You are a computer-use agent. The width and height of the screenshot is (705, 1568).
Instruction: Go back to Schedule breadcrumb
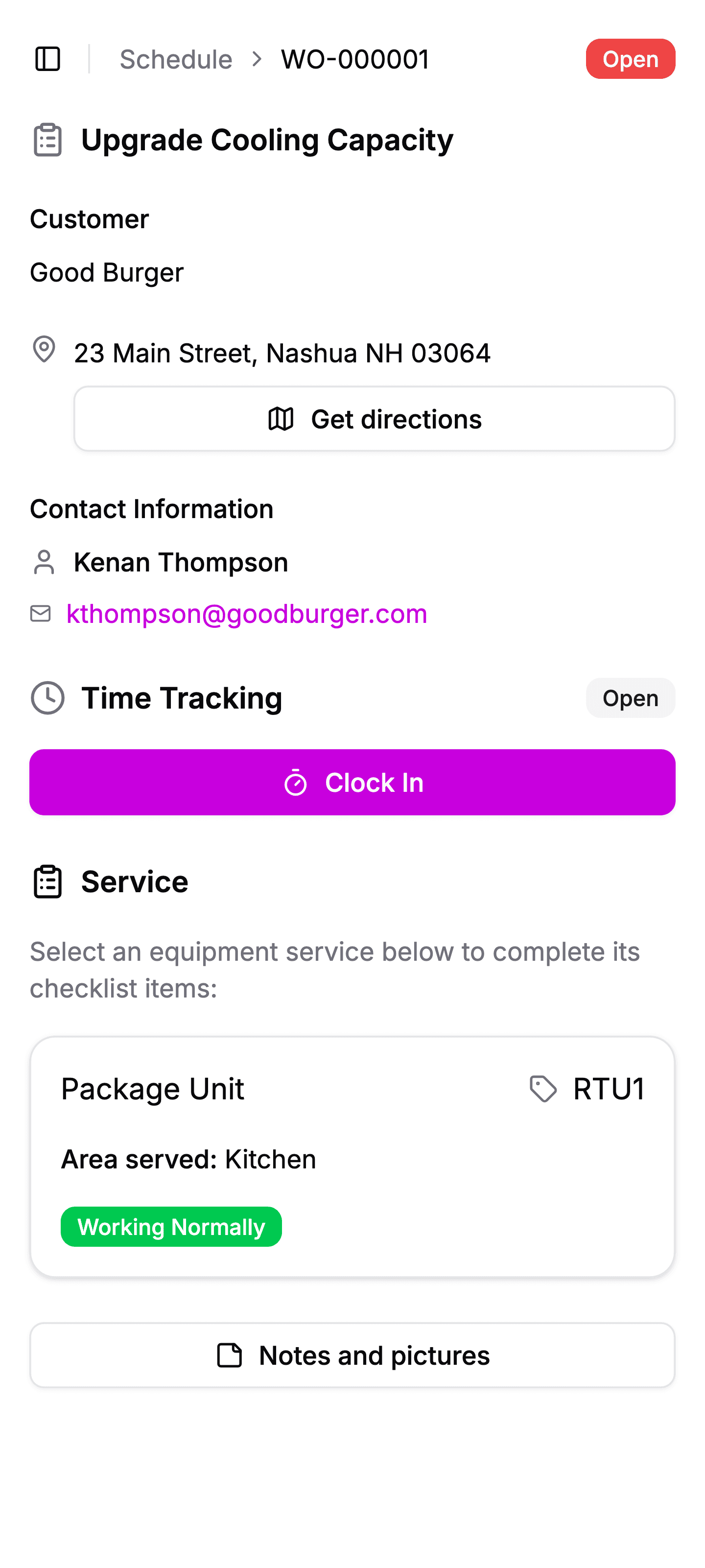tap(176, 60)
